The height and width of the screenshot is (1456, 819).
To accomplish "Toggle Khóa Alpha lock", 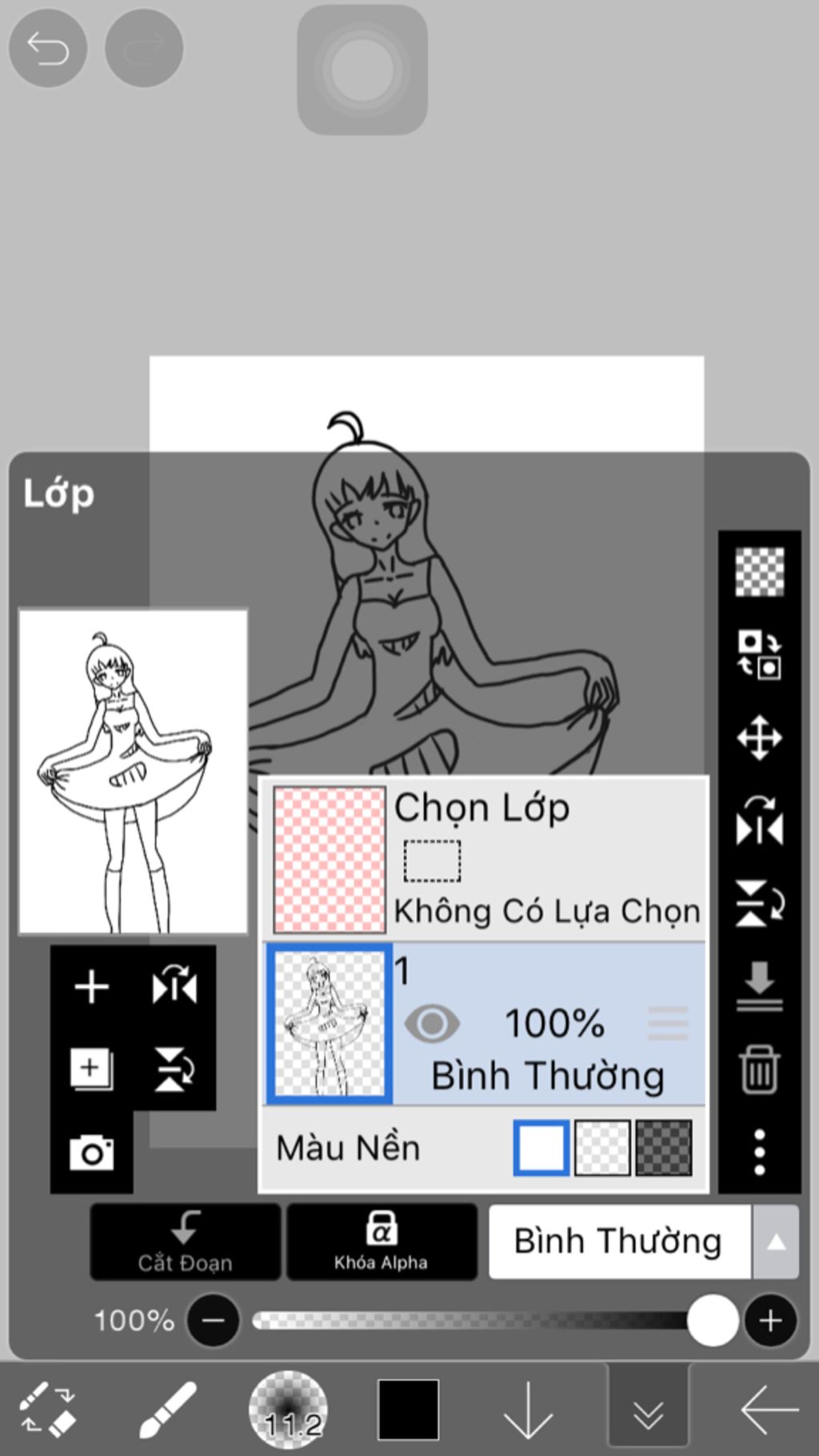I will coord(382,1242).
